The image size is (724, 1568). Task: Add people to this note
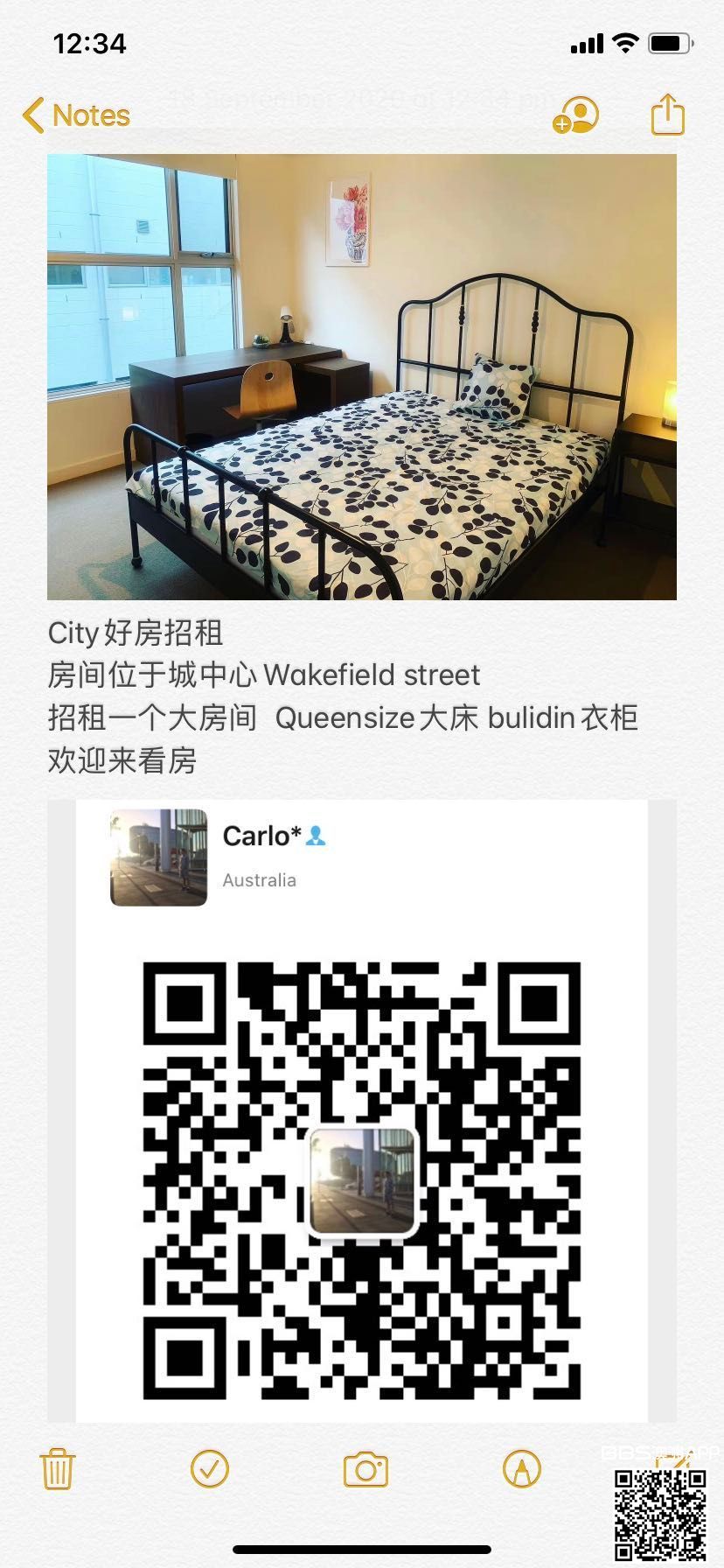(x=575, y=115)
